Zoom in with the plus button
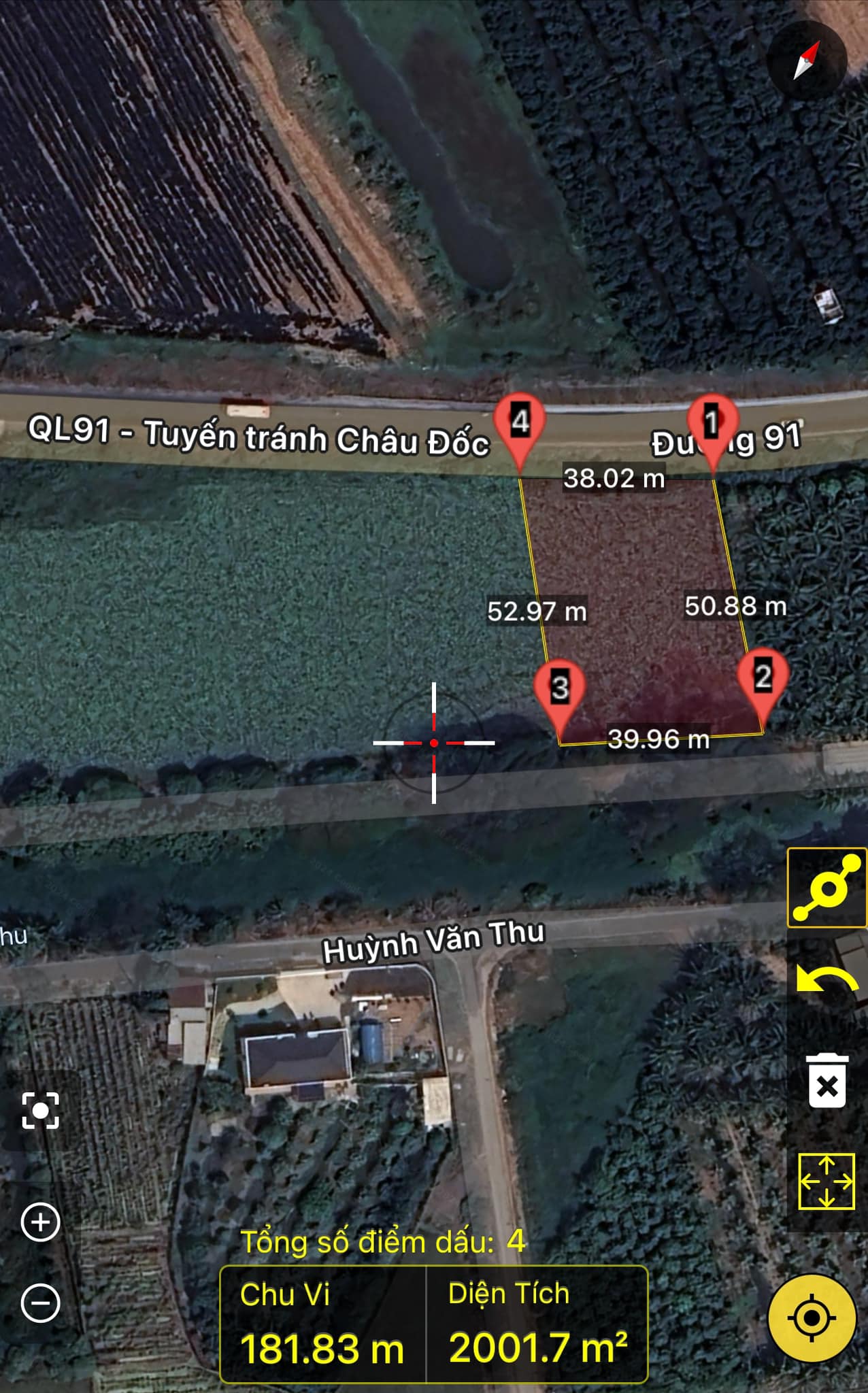 click(x=41, y=1222)
